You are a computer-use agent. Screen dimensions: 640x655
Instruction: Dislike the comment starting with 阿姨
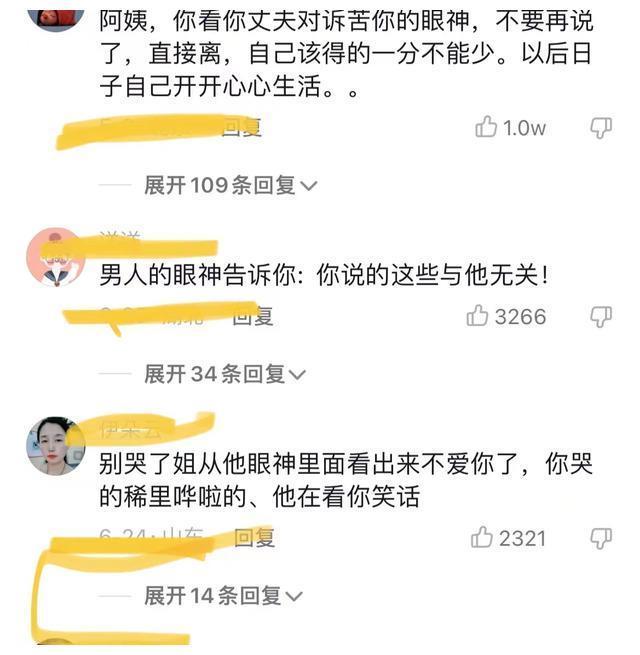(601, 127)
